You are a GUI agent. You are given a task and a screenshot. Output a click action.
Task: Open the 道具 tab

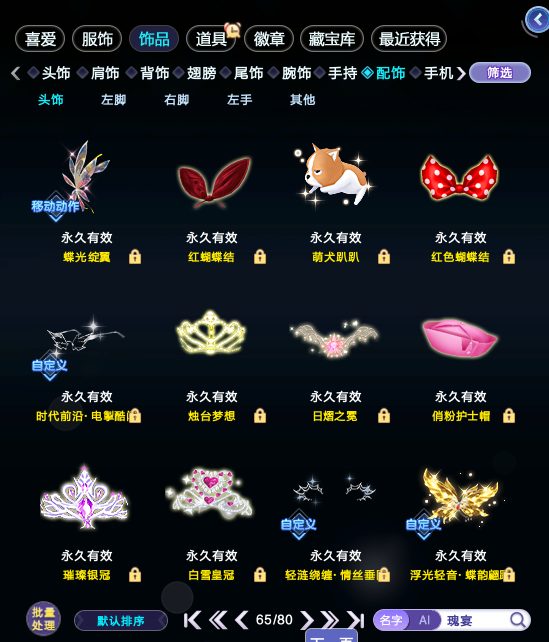click(211, 39)
